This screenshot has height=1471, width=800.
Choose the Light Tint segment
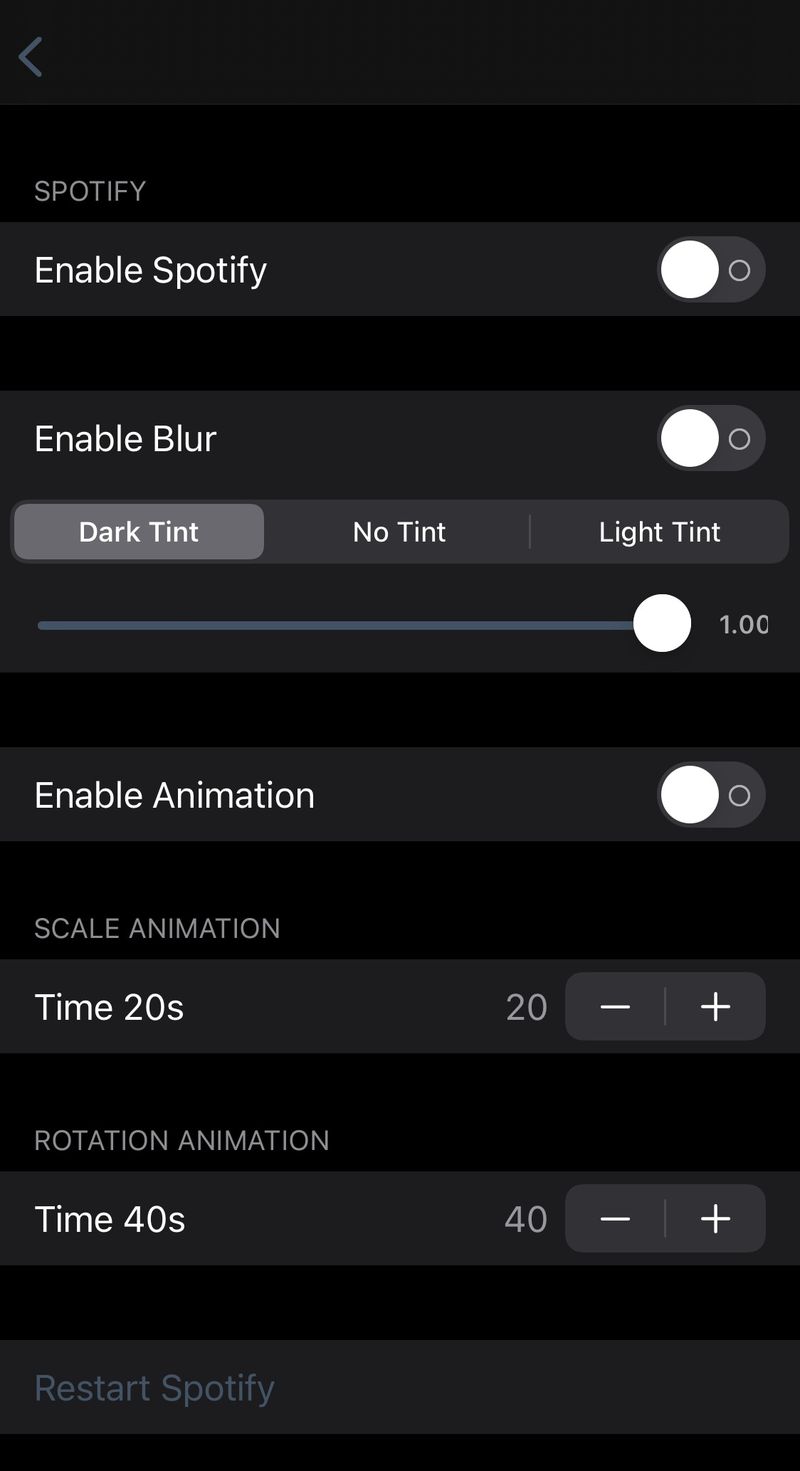click(659, 532)
